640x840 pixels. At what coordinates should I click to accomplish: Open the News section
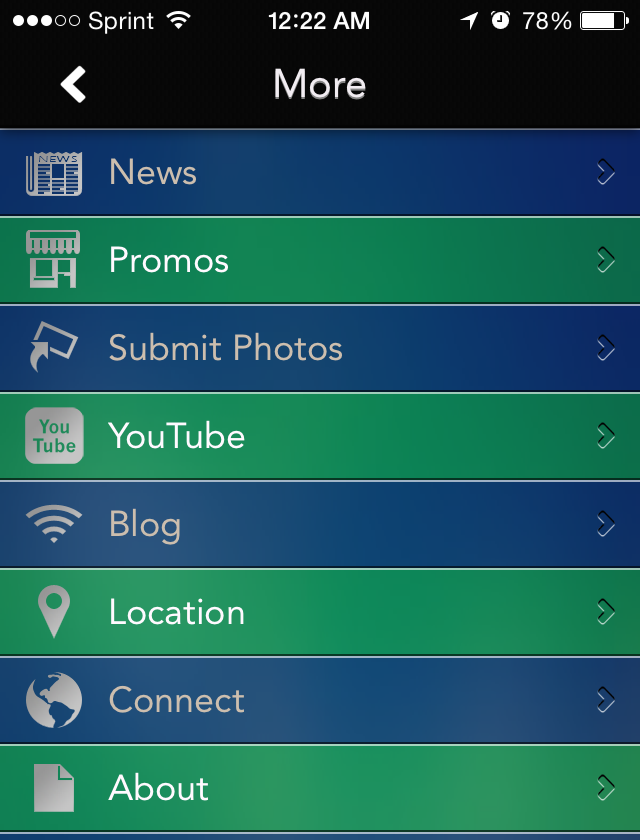click(x=320, y=173)
